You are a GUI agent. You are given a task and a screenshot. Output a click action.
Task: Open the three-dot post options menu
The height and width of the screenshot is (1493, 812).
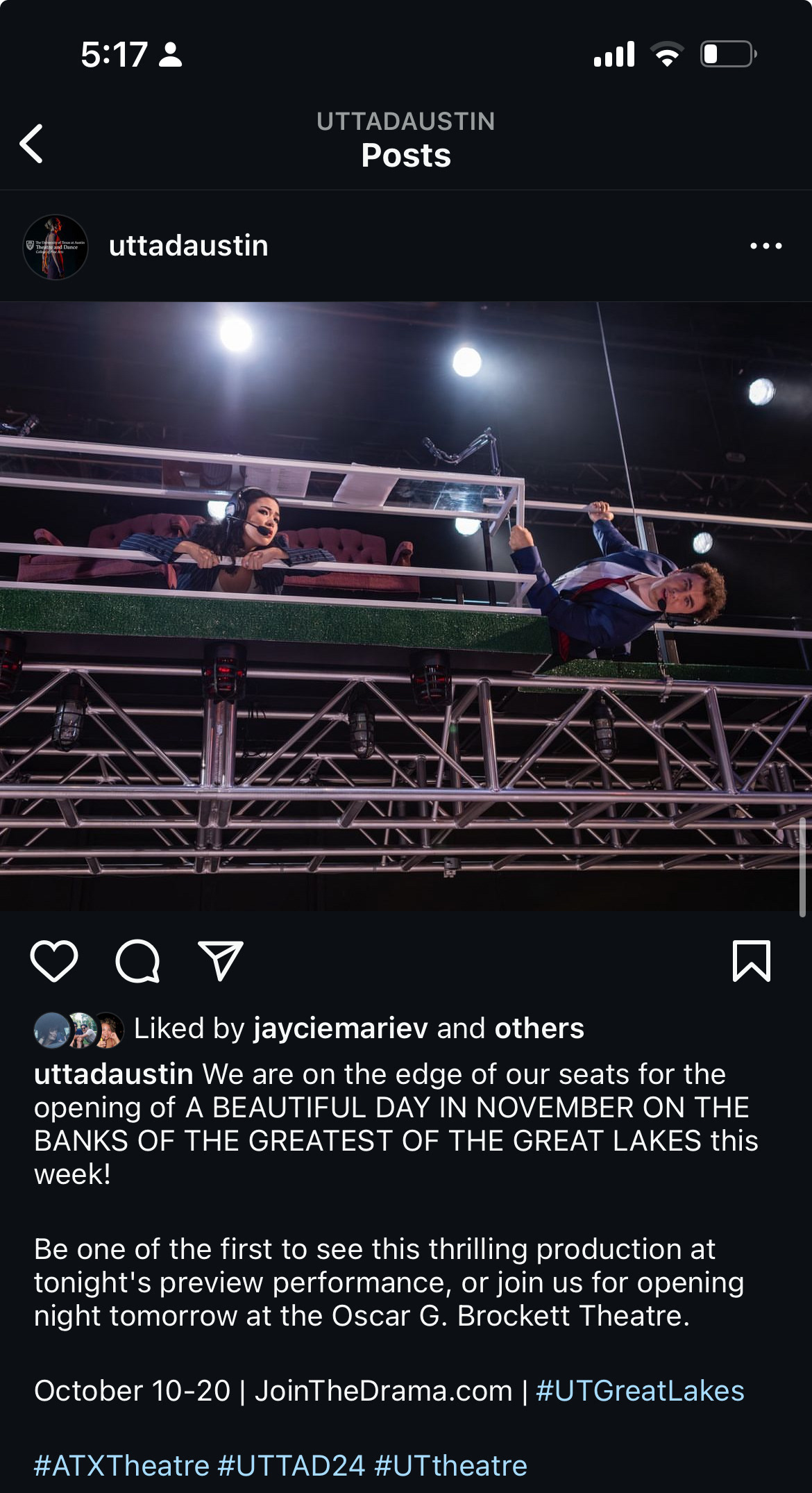pos(766,246)
